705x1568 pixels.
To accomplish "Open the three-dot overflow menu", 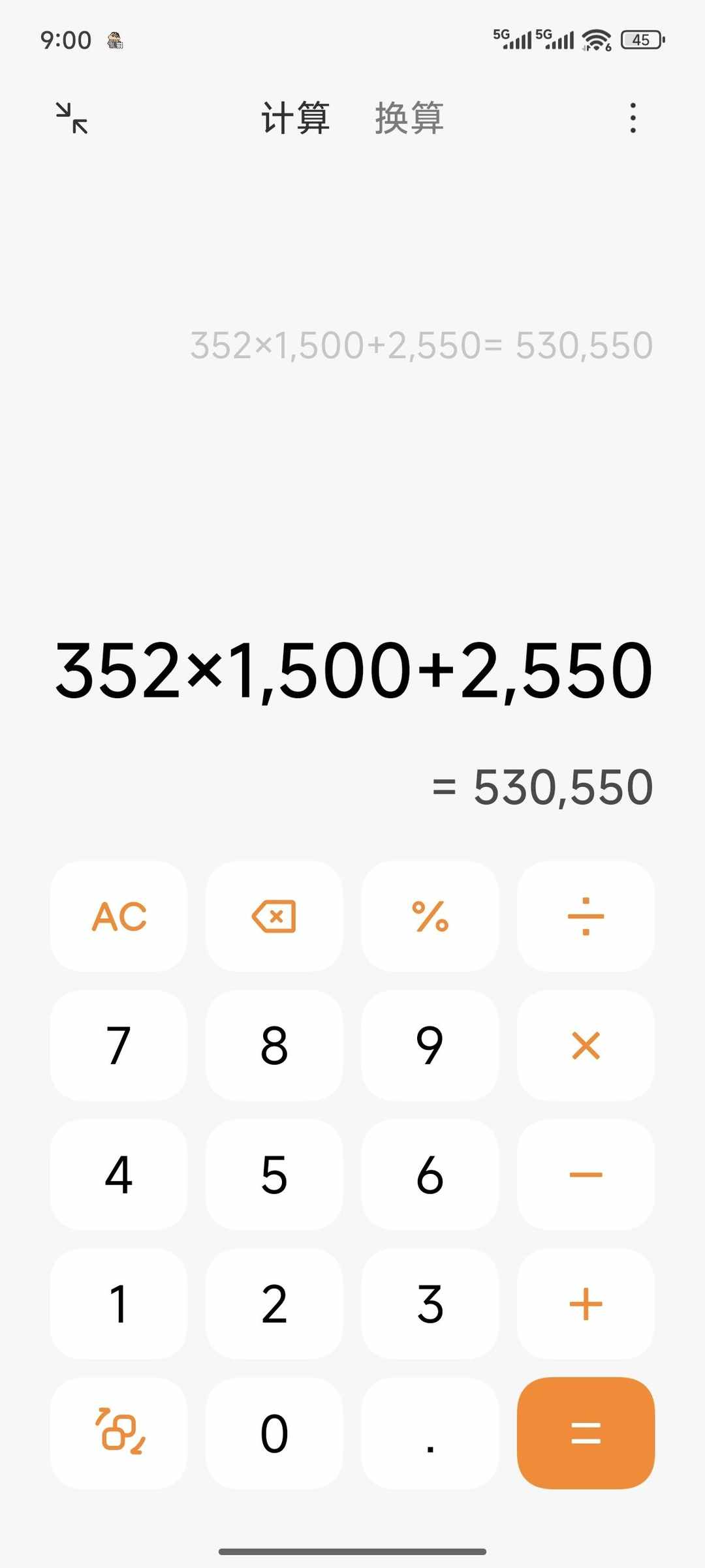I will pos(633,118).
